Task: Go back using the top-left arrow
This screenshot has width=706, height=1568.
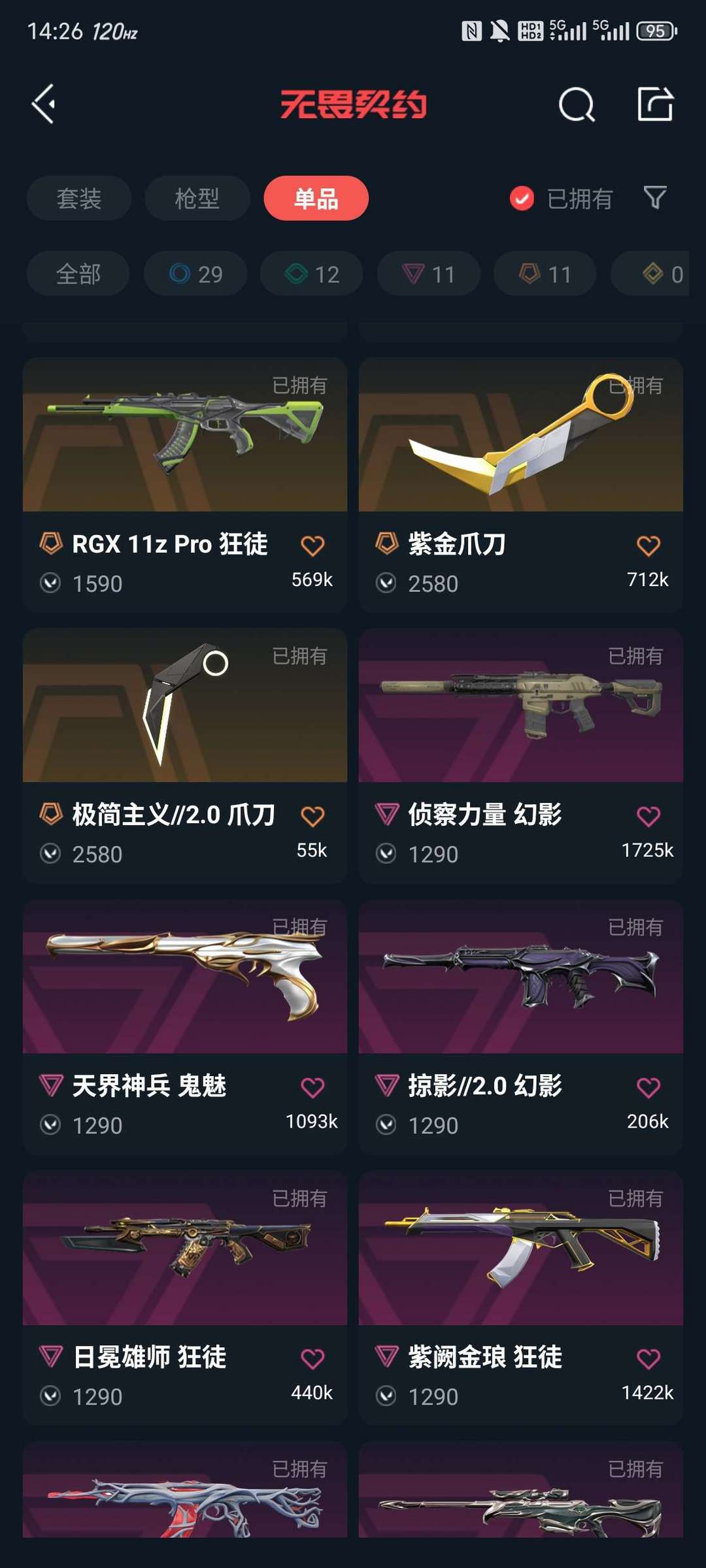Action: (44, 104)
